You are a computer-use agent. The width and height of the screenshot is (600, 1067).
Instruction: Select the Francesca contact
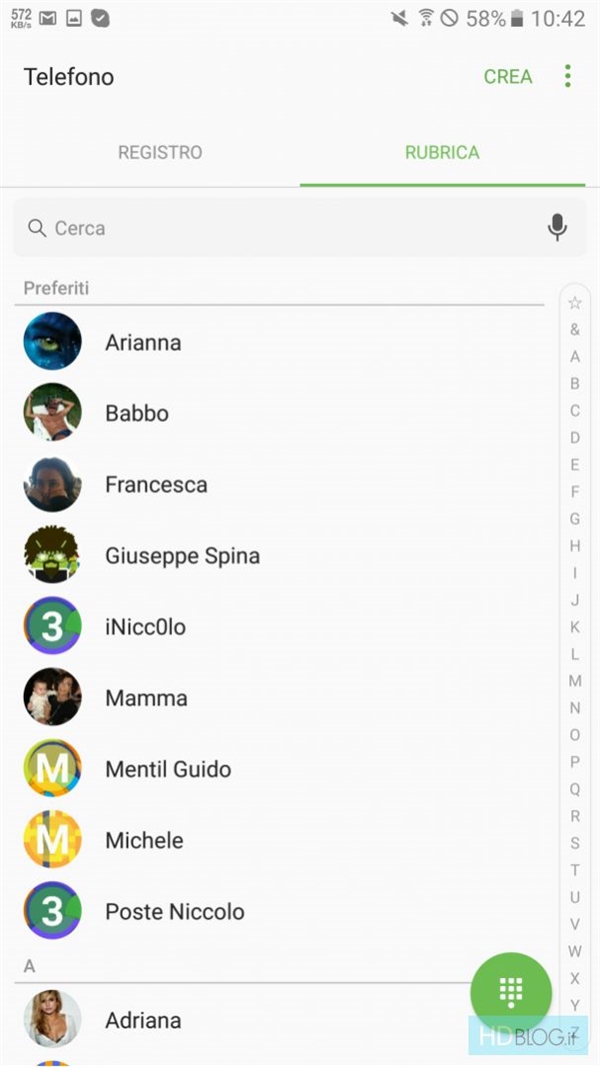pyautogui.click(x=156, y=485)
